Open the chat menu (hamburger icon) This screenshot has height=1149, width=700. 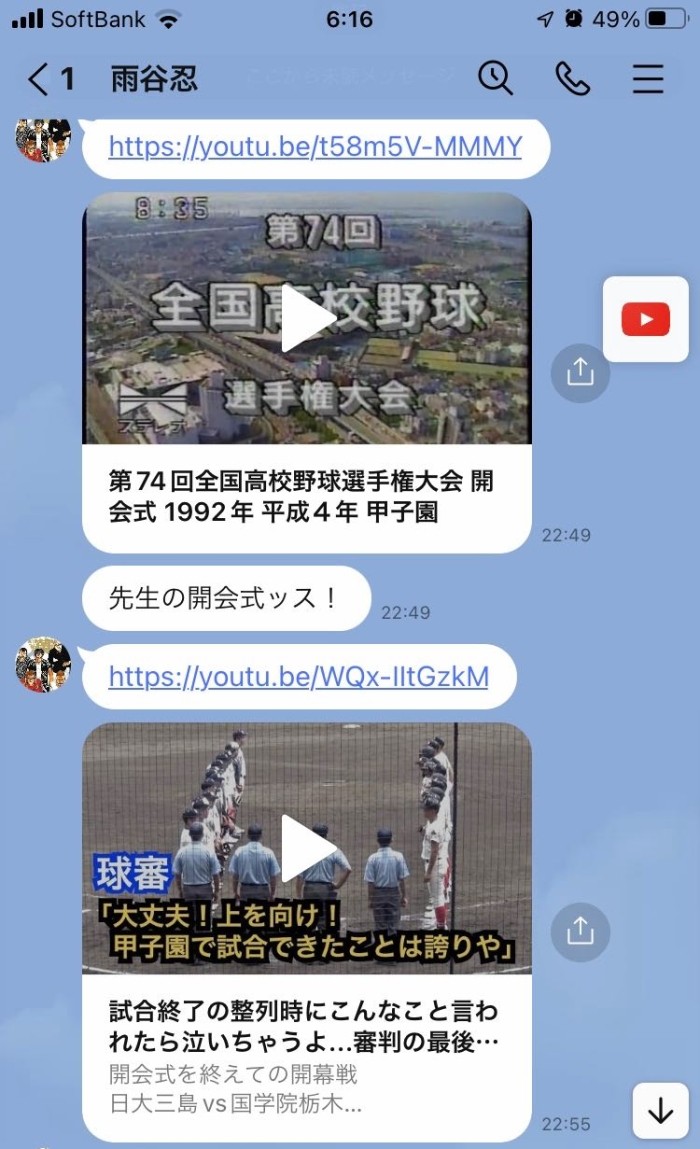coord(648,78)
